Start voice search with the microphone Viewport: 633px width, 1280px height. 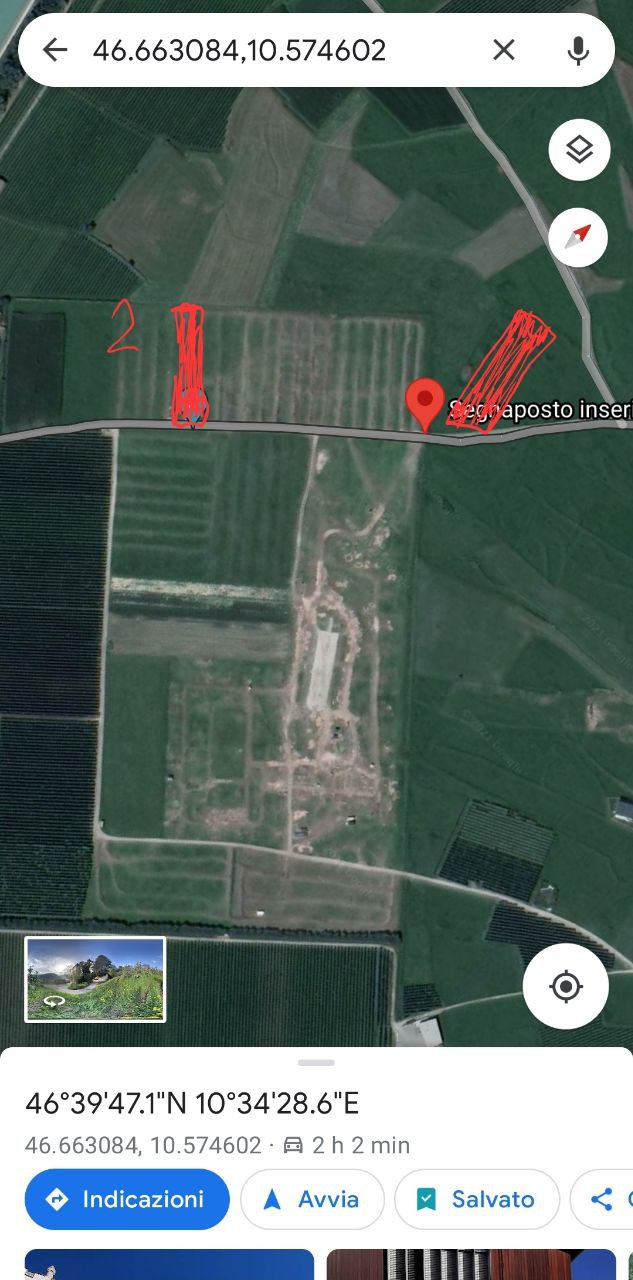point(578,50)
